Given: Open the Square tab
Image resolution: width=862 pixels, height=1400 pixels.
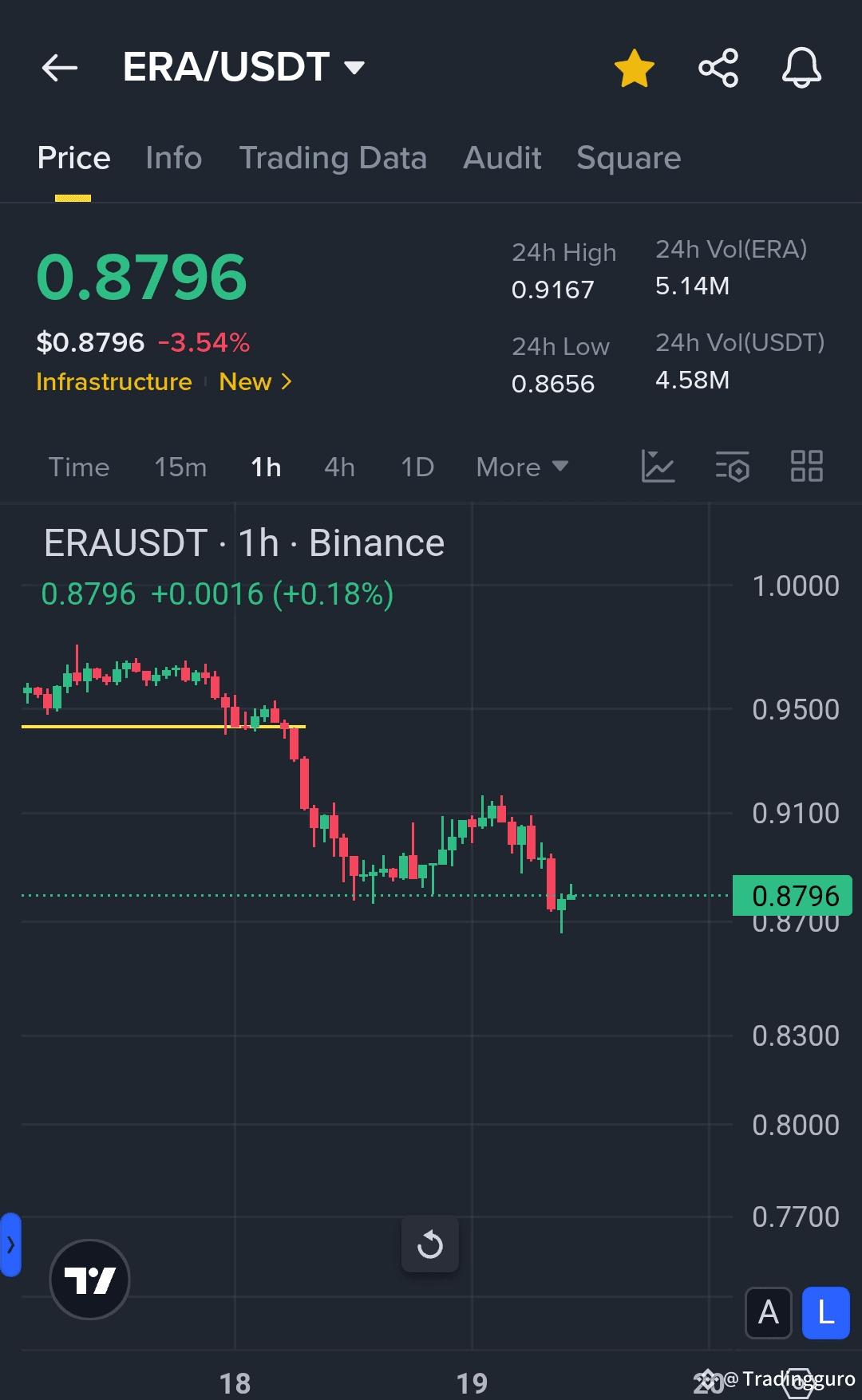Looking at the screenshot, I should (x=629, y=158).
